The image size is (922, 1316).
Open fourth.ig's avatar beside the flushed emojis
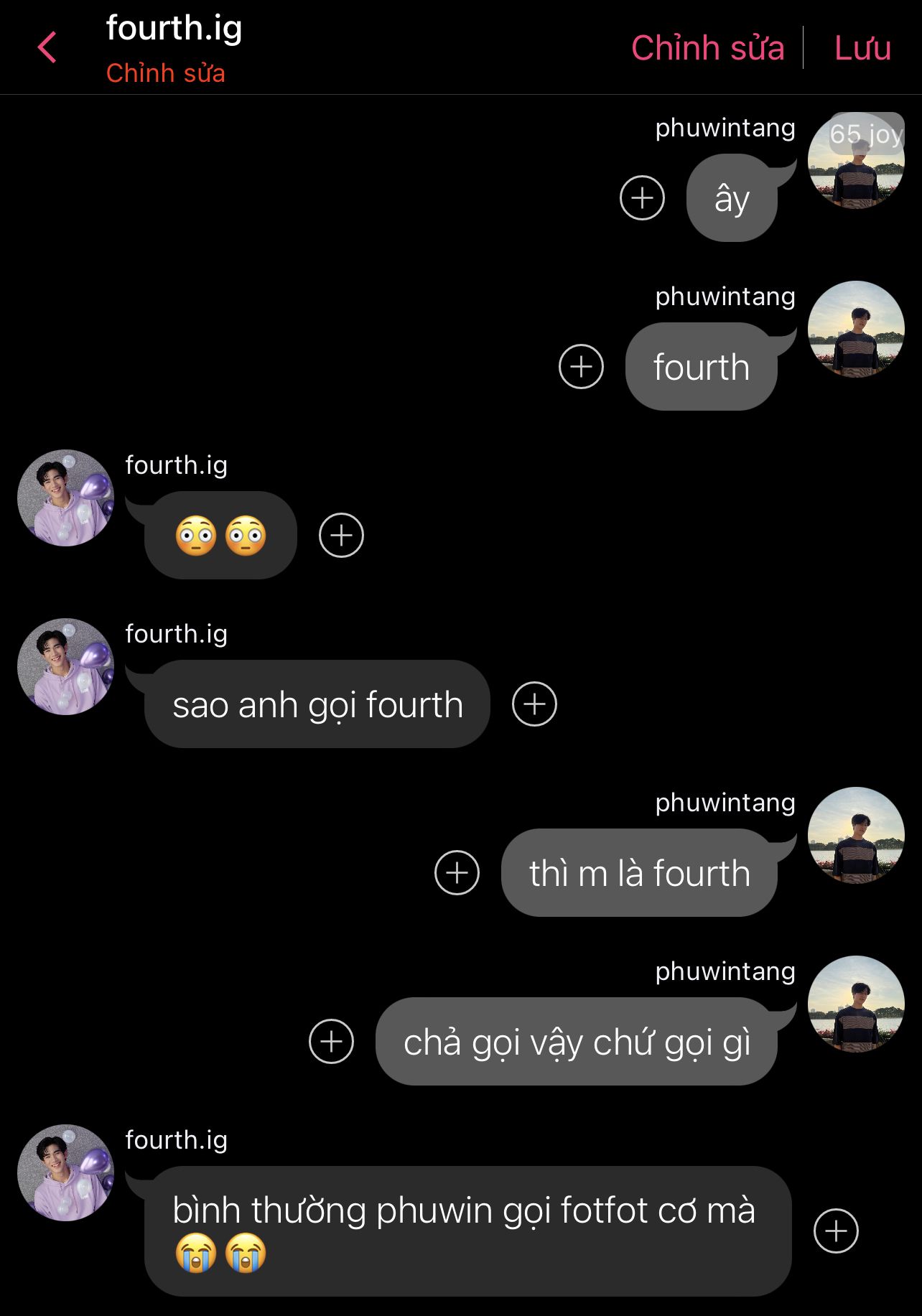tap(65, 498)
